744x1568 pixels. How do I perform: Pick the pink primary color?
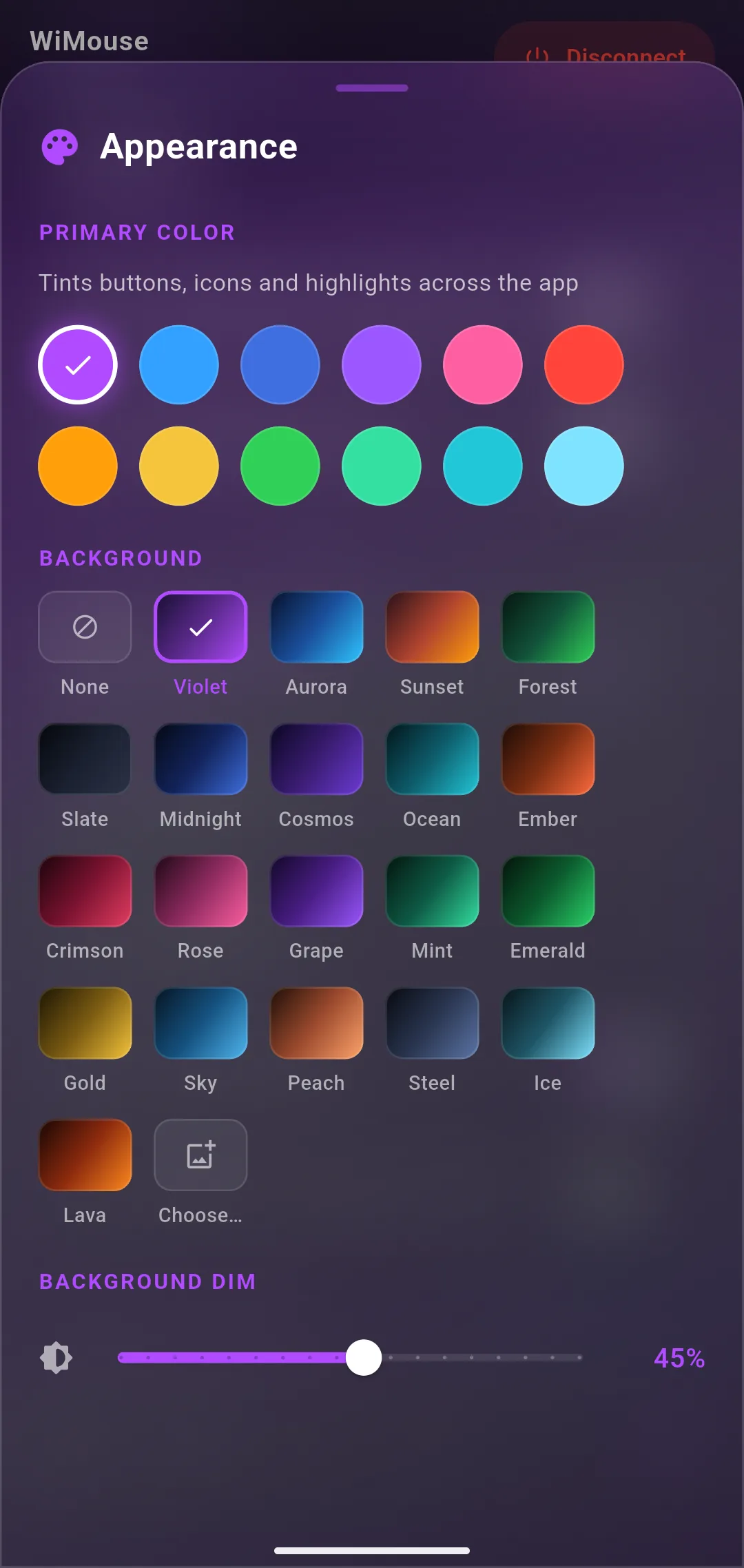(482, 364)
